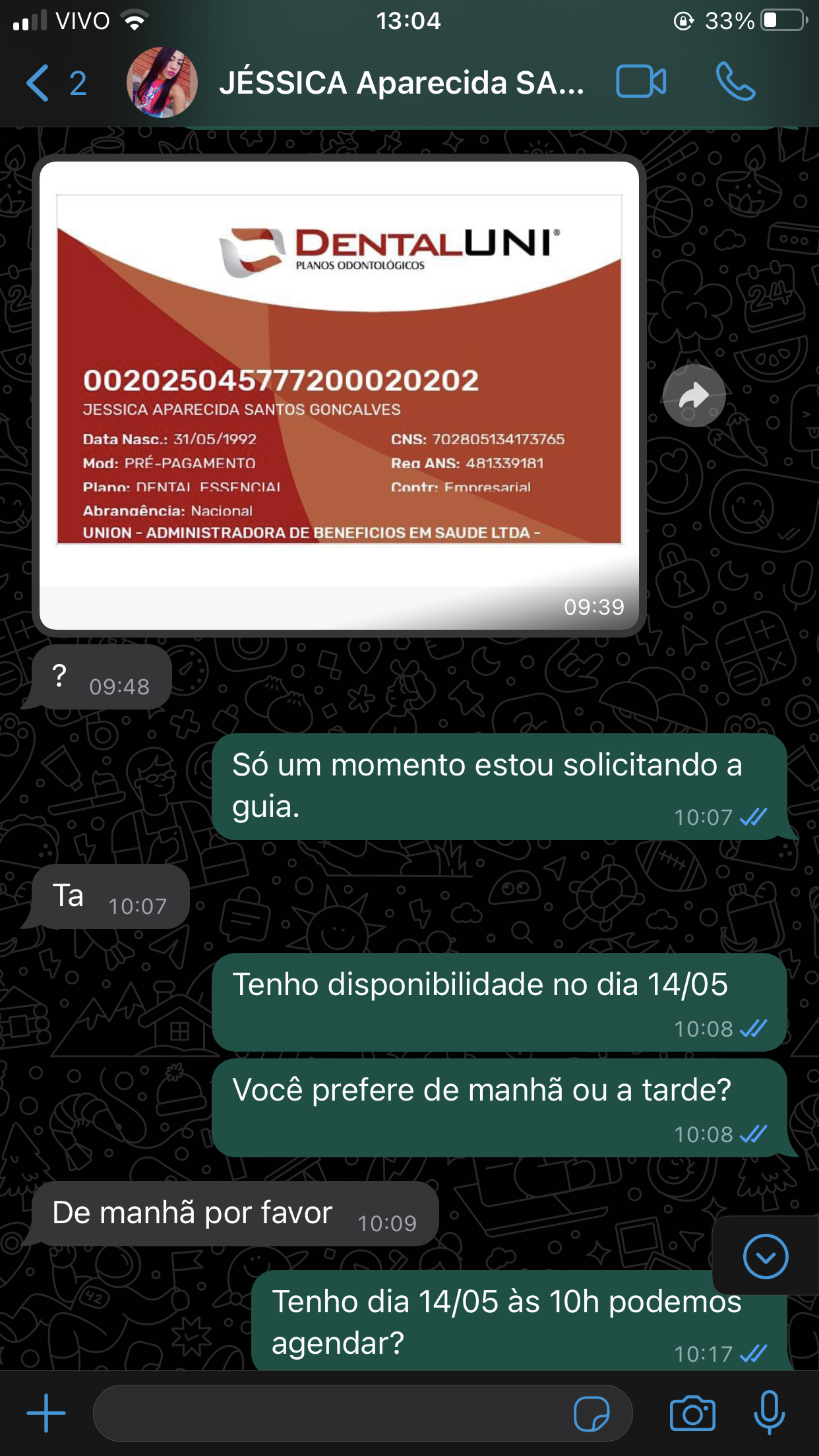The image size is (819, 1456).
Task: Start a video call with Jéssica
Action: 640,82
